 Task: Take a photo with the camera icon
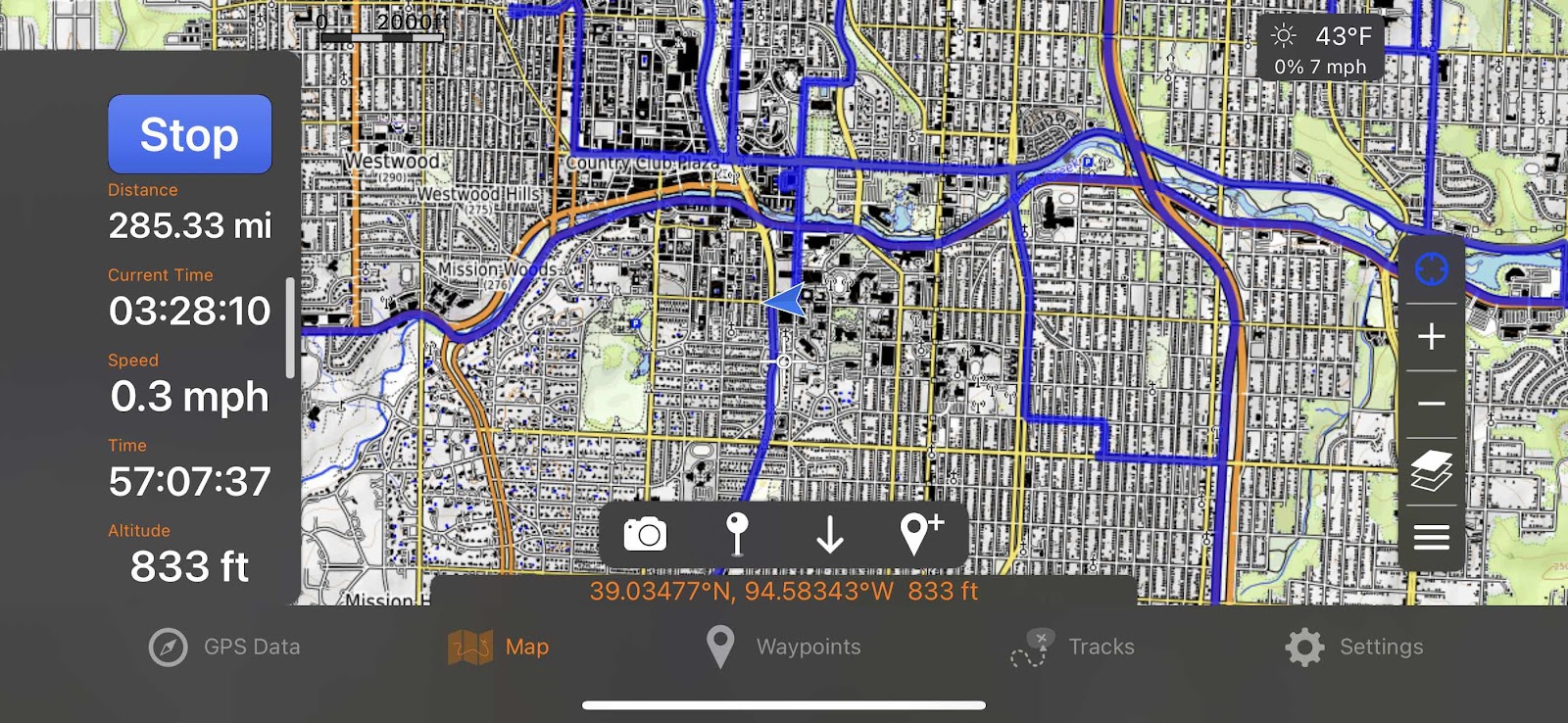pos(645,534)
